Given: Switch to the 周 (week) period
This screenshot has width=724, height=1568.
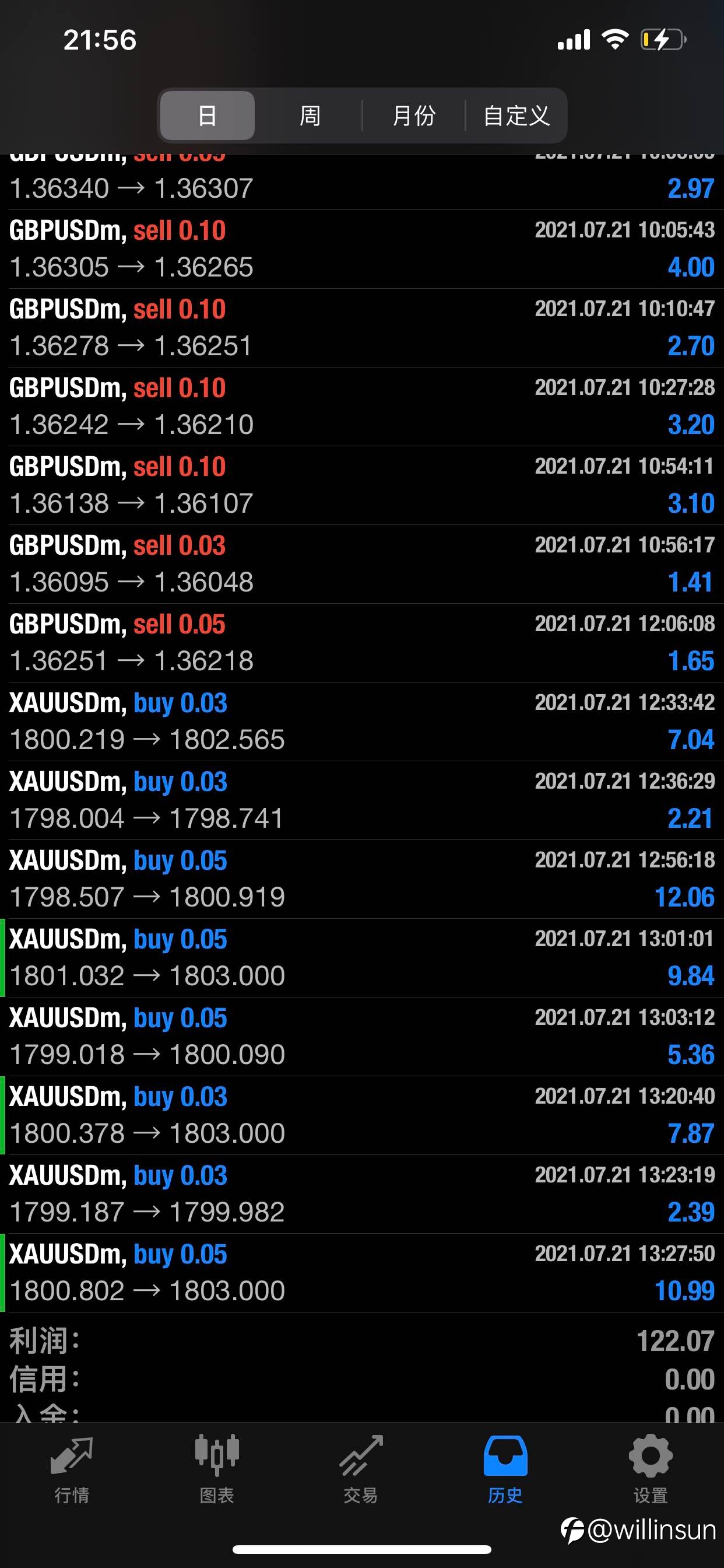Looking at the screenshot, I should (310, 116).
